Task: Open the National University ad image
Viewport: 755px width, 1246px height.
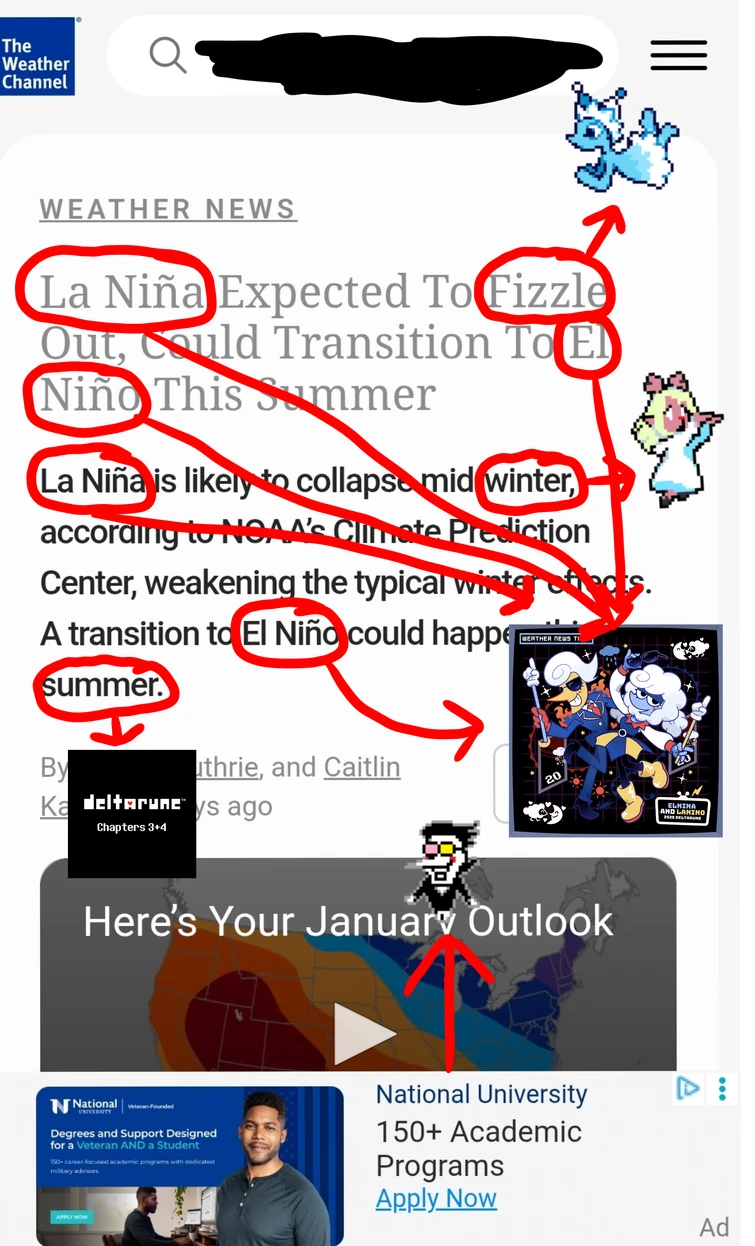Action: point(189,1165)
